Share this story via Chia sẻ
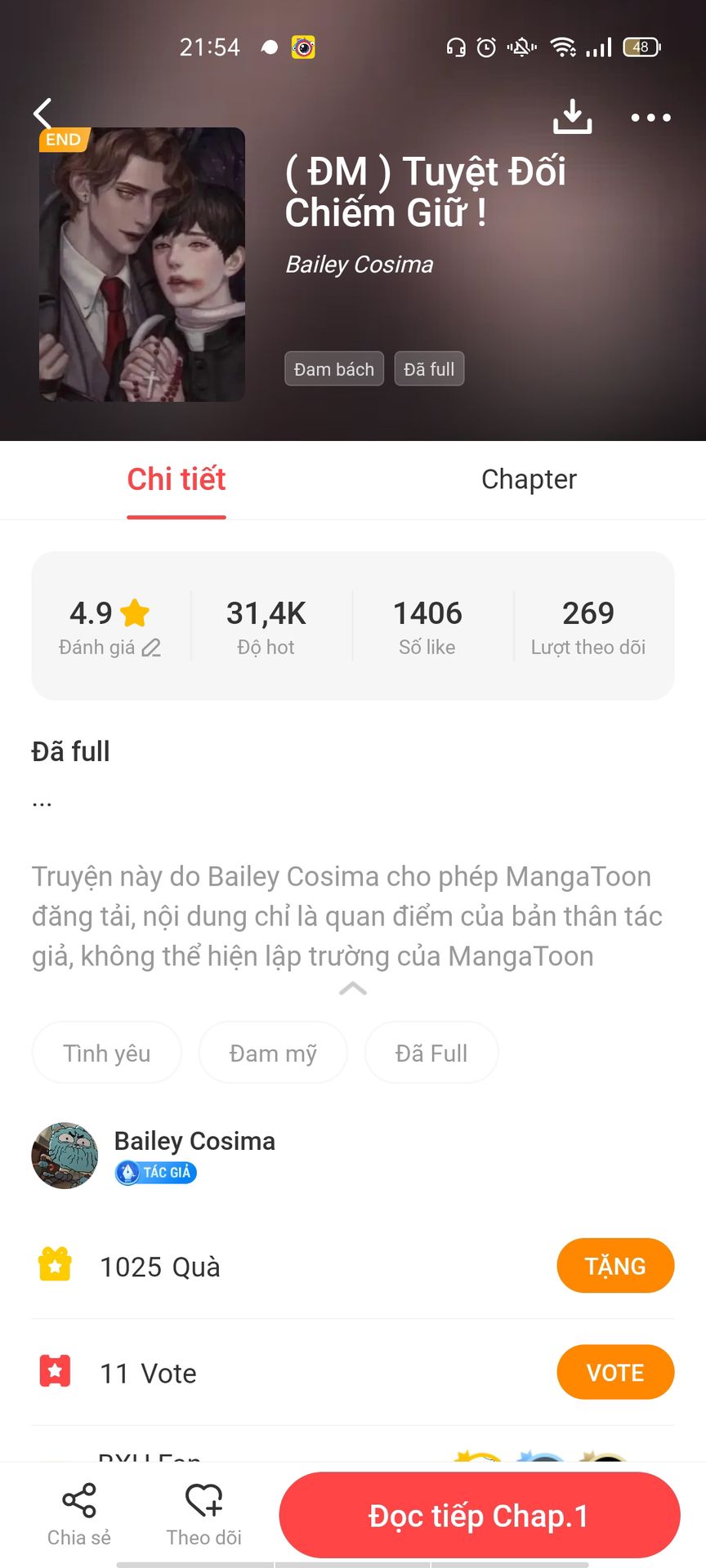706x1568 pixels. click(78, 1514)
